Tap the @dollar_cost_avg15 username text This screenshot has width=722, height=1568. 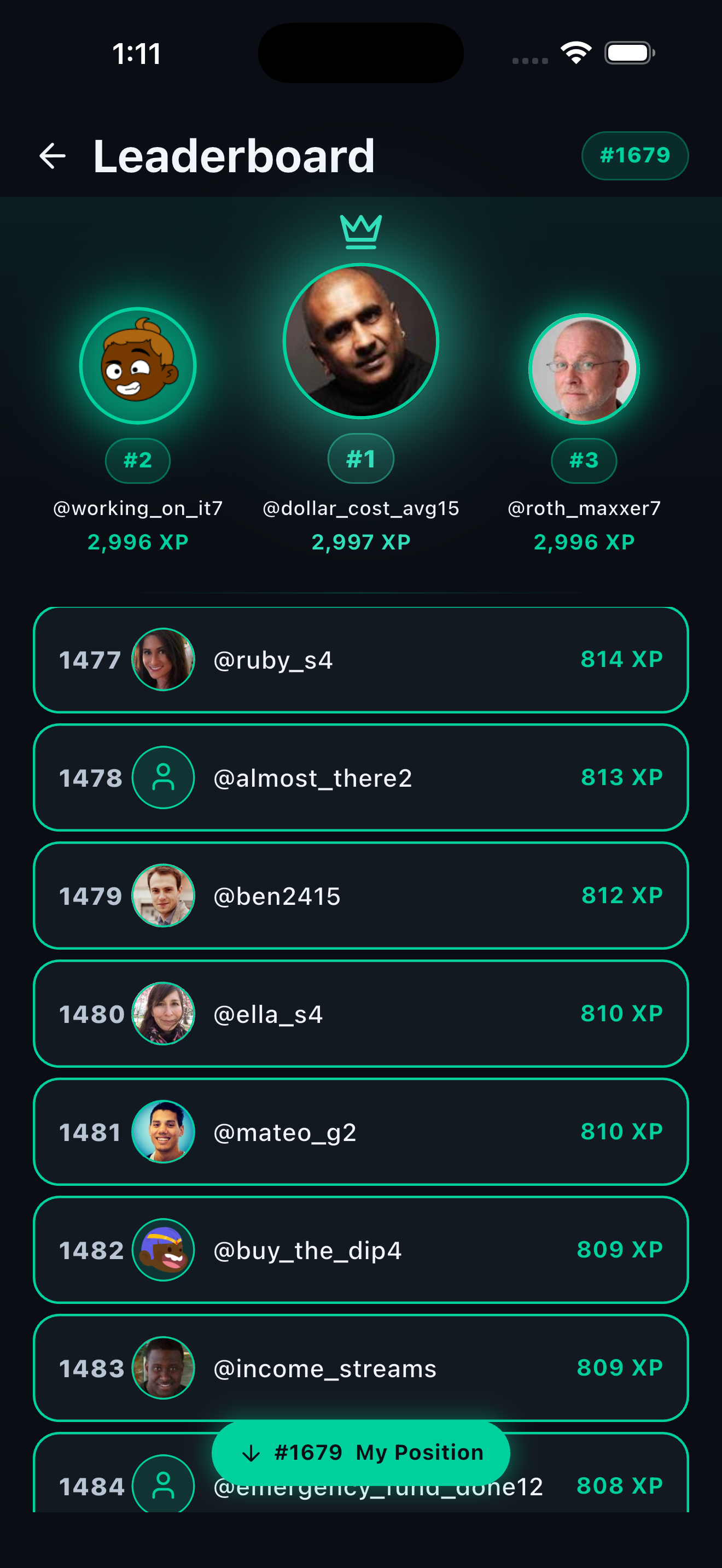pyautogui.click(x=360, y=508)
